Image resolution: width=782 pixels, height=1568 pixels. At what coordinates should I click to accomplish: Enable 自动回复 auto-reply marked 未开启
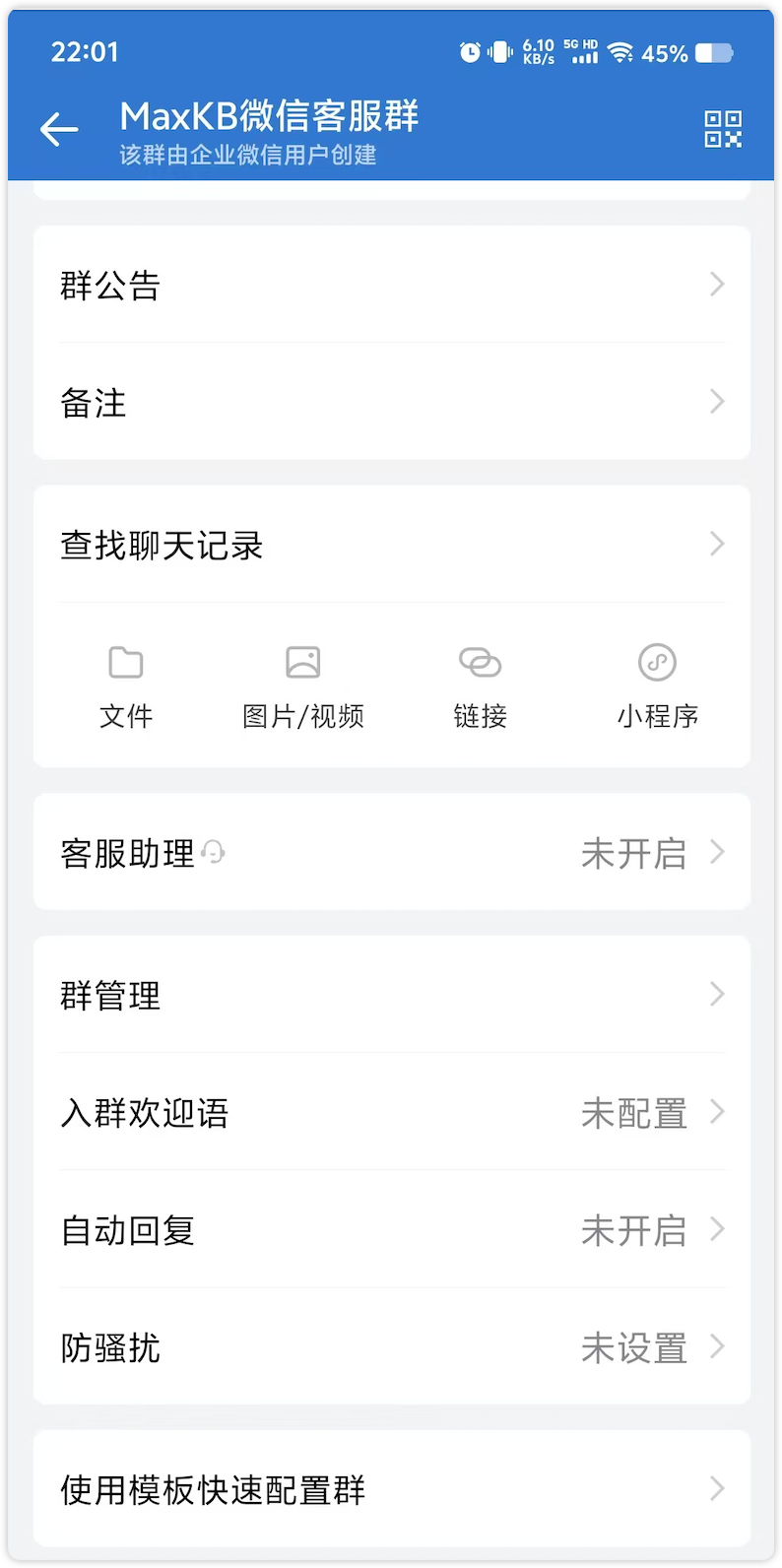634,1230
